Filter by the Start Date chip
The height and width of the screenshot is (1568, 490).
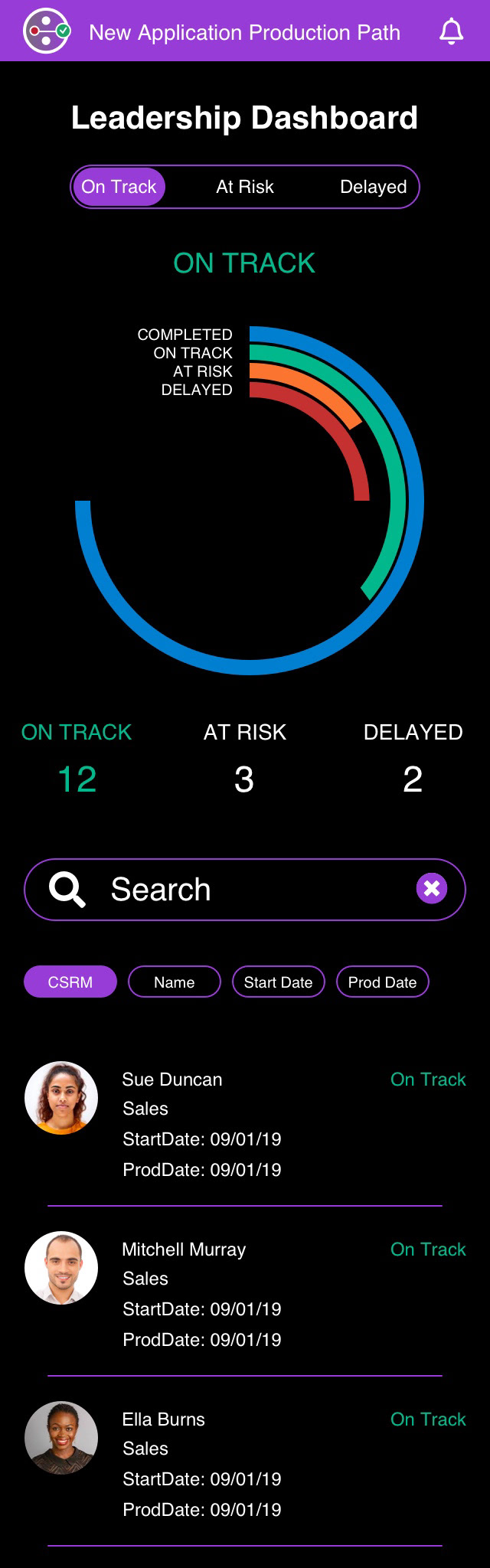[x=278, y=982]
